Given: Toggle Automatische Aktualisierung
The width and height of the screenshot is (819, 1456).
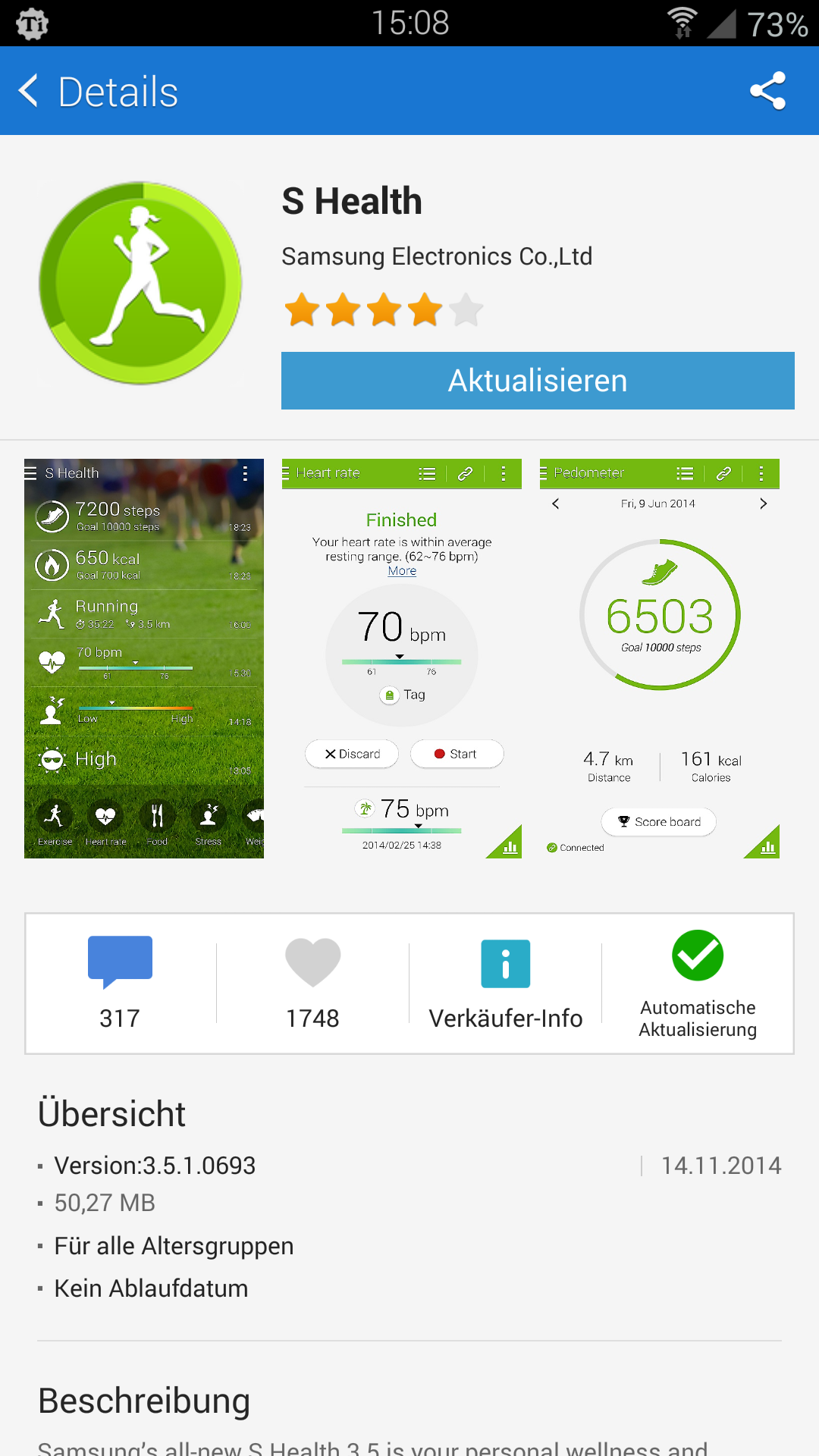Looking at the screenshot, I should coord(698,984).
